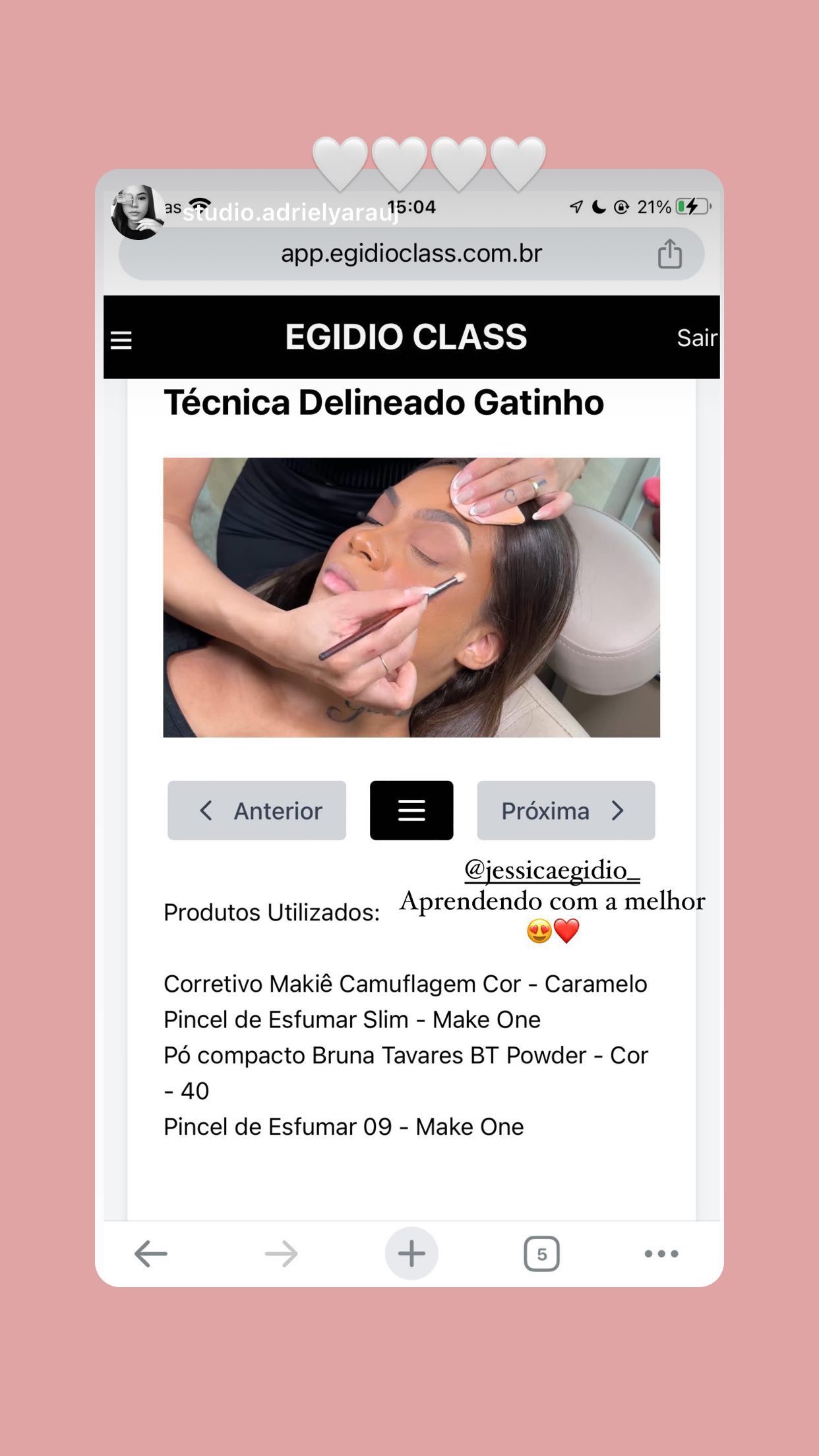Open the tab switcher showing 5 tabs
This screenshot has height=1456, width=819.
(539, 1253)
